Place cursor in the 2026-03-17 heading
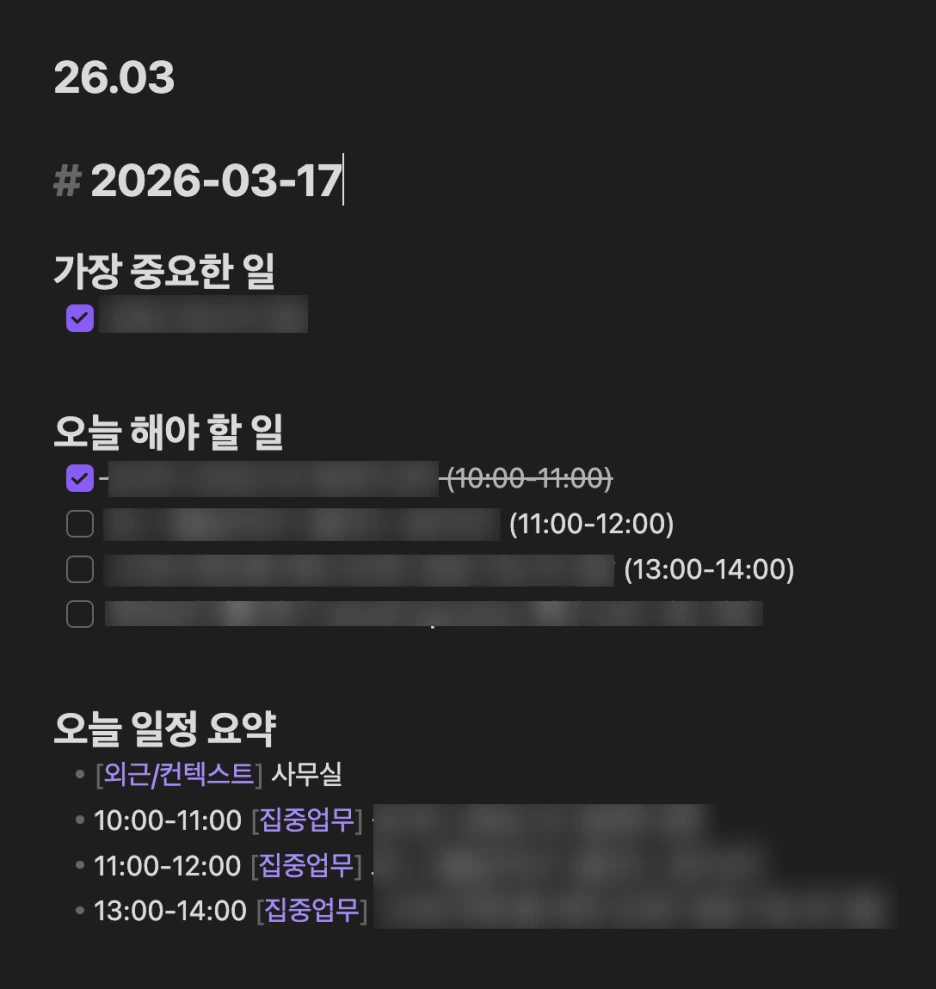The width and height of the screenshot is (936, 989). point(216,181)
